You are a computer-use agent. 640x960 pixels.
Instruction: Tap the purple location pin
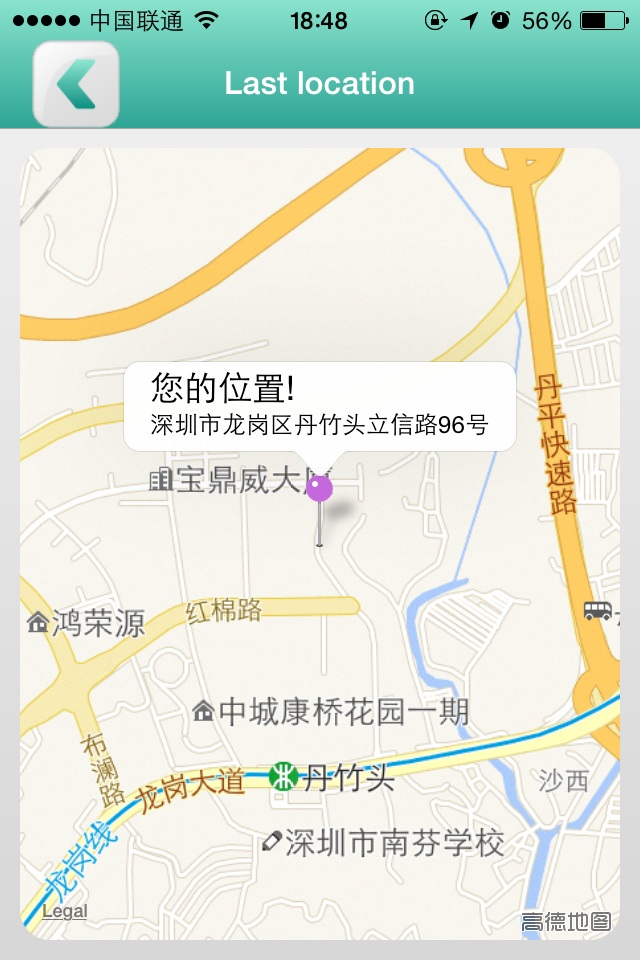click(x=319, y=489)
